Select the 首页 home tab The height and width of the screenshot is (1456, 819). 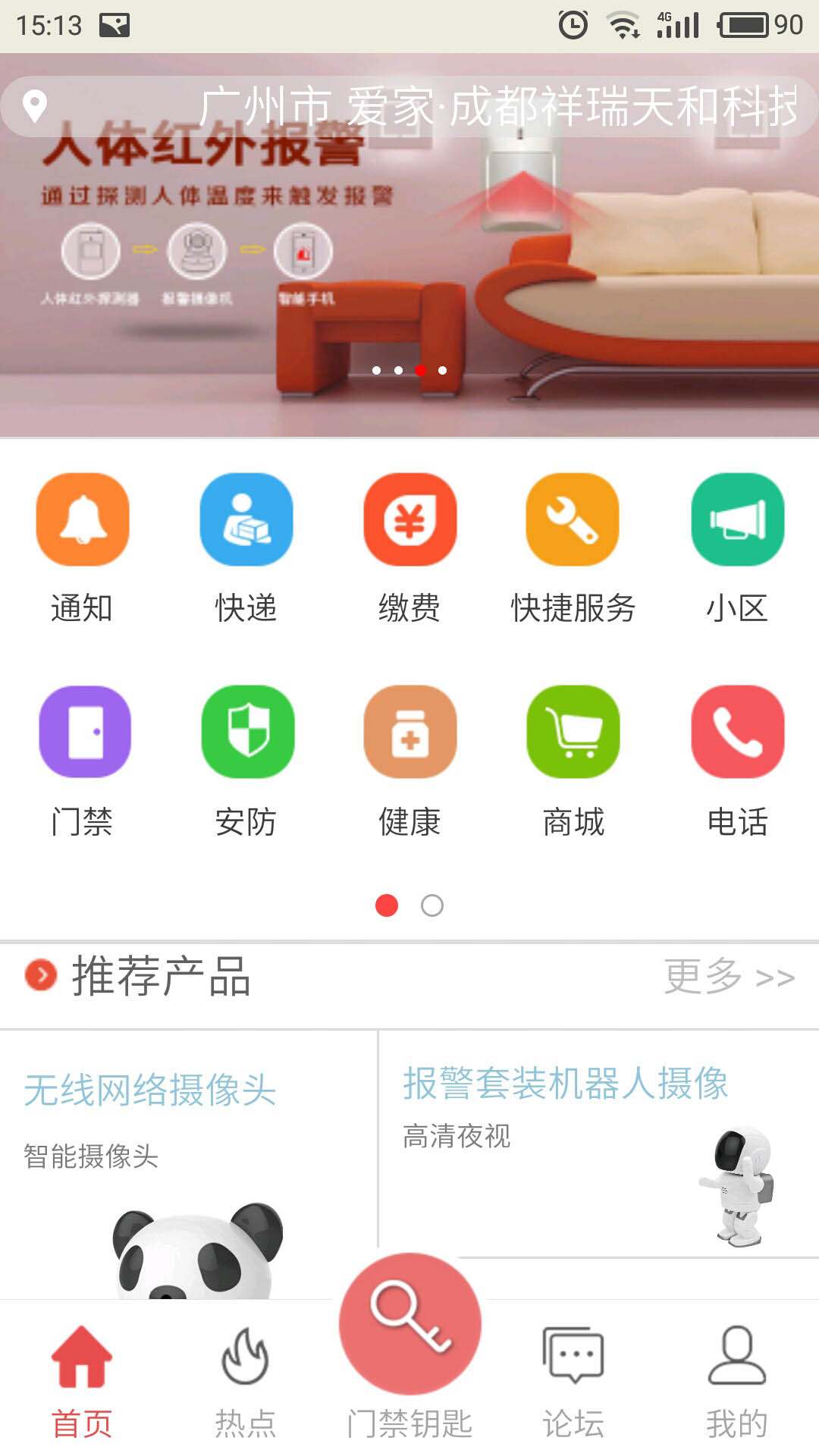click(x=82, y=1380)
